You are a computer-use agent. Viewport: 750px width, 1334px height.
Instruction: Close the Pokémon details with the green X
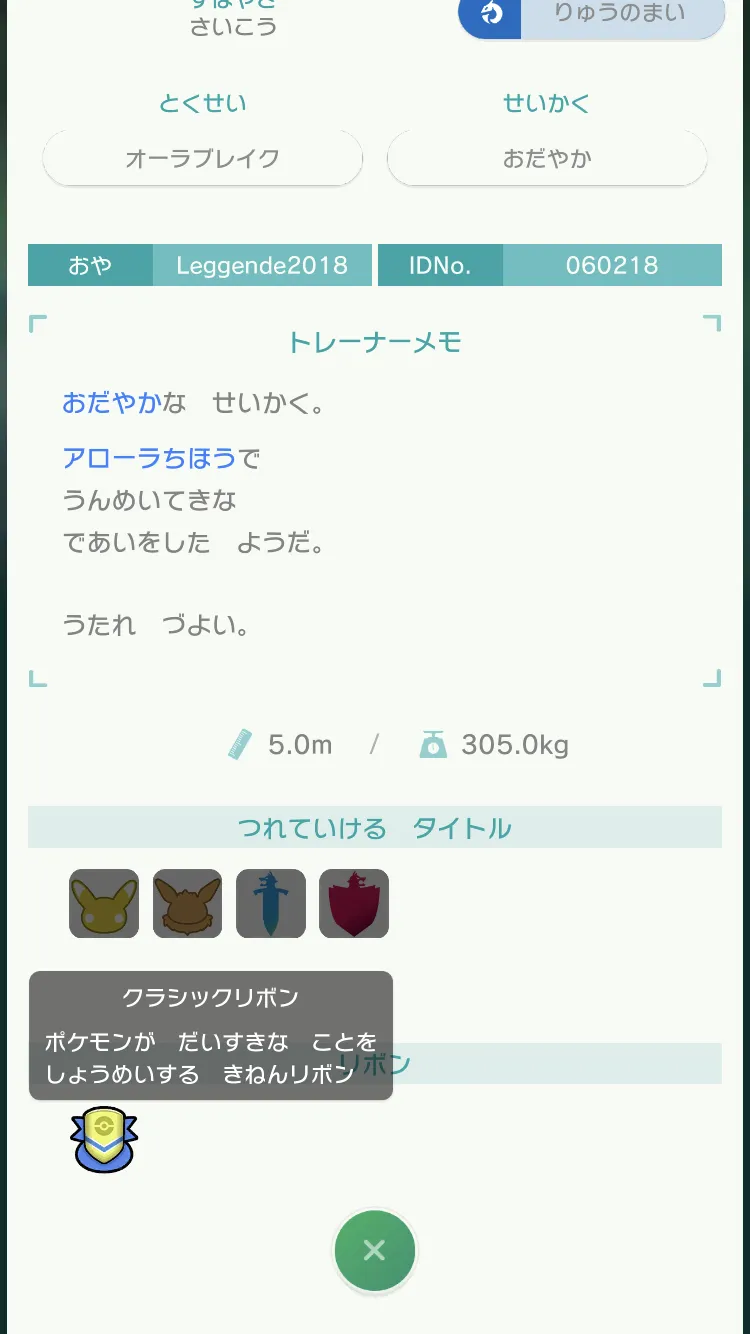click(x=374, y=1250)
